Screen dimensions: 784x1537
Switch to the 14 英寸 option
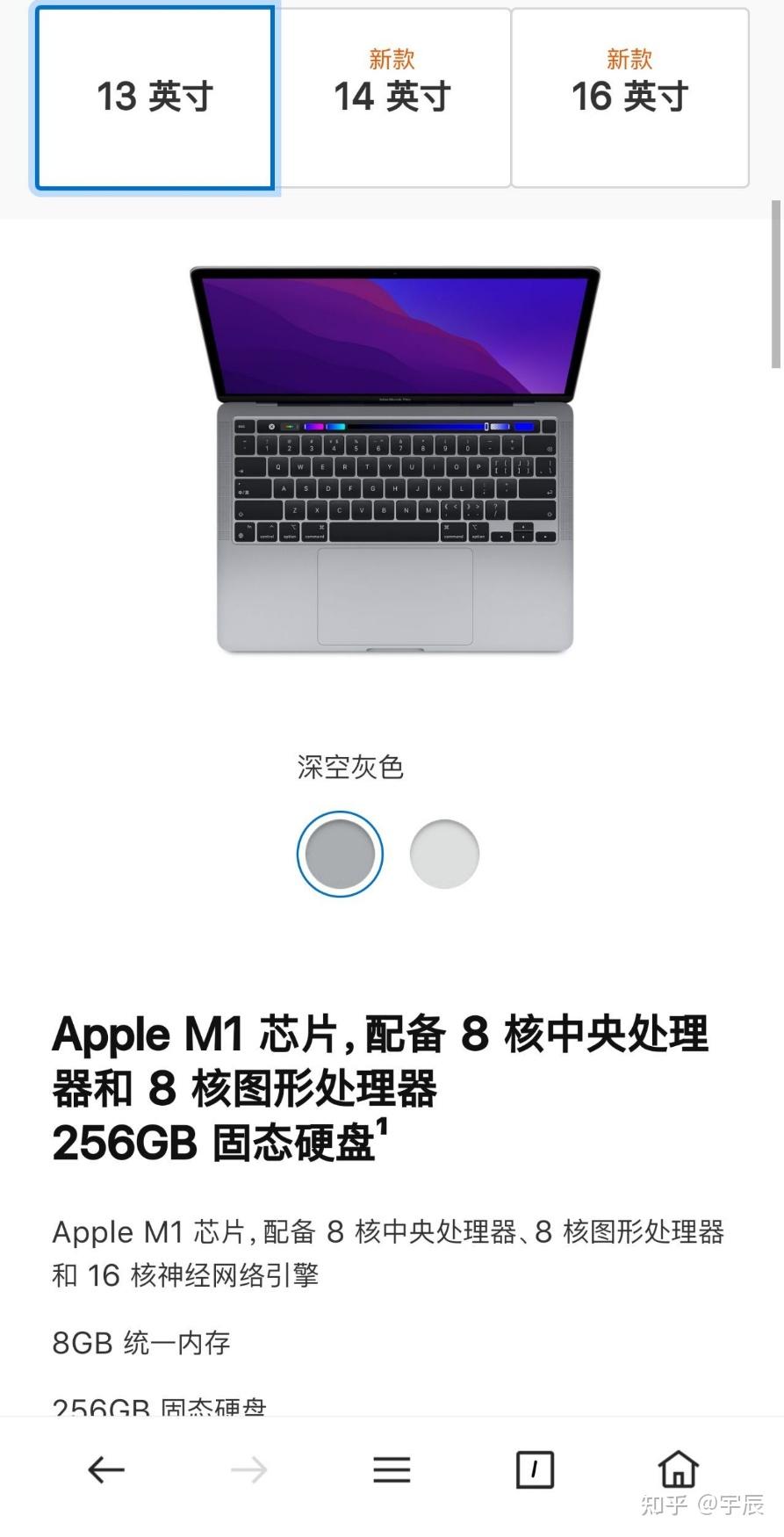pyautogui.click(x=392, y=97)
